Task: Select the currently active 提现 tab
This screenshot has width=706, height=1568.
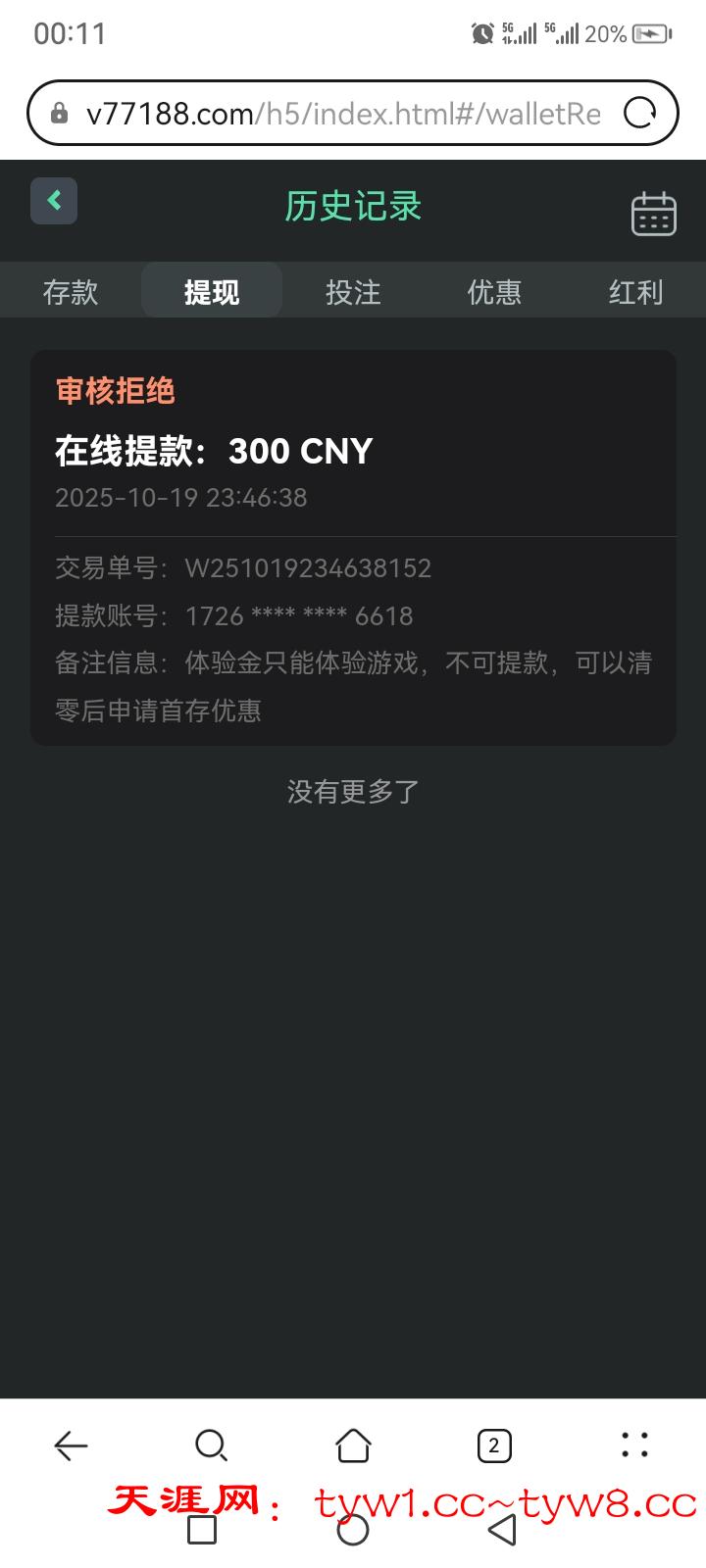Action: 212,291
